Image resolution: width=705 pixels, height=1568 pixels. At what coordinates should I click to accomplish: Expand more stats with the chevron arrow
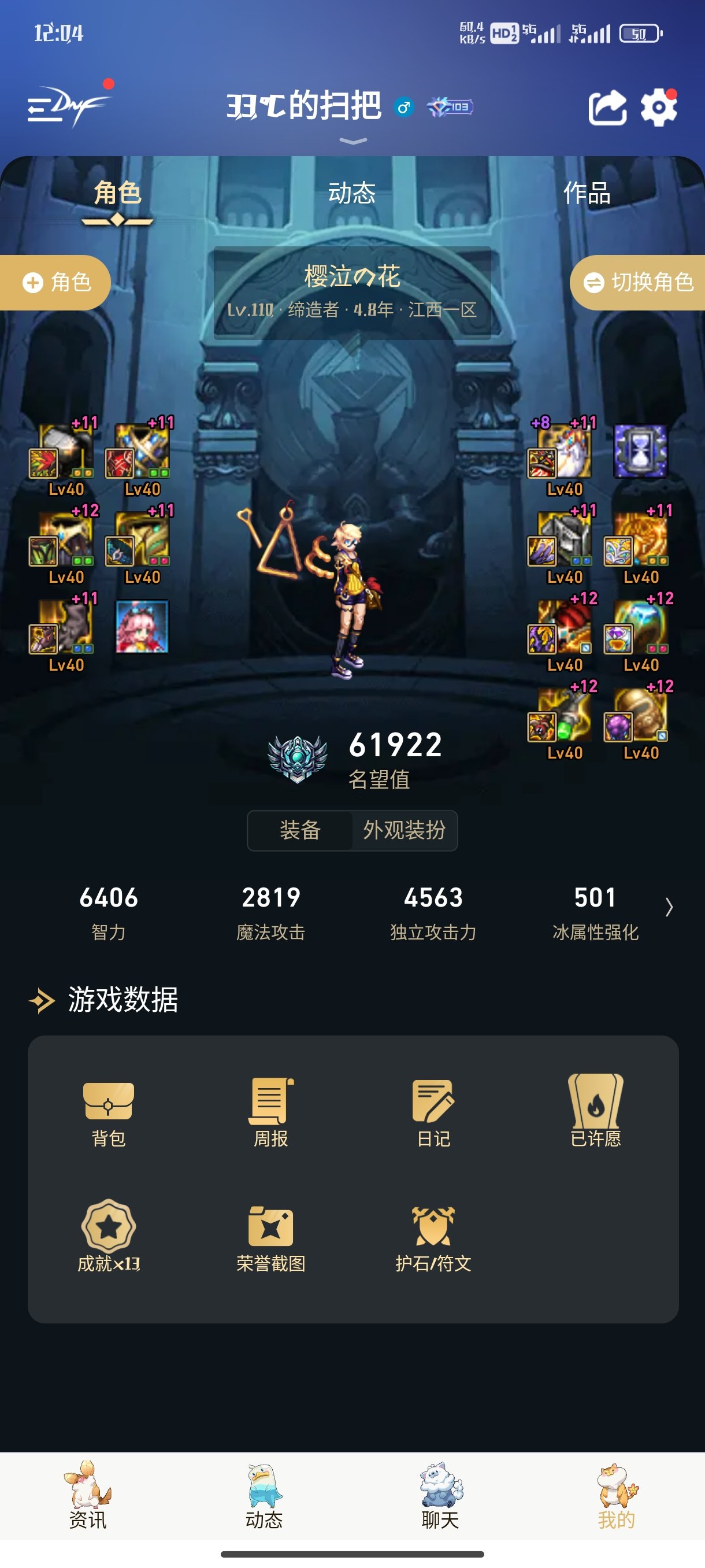(669, 907)
